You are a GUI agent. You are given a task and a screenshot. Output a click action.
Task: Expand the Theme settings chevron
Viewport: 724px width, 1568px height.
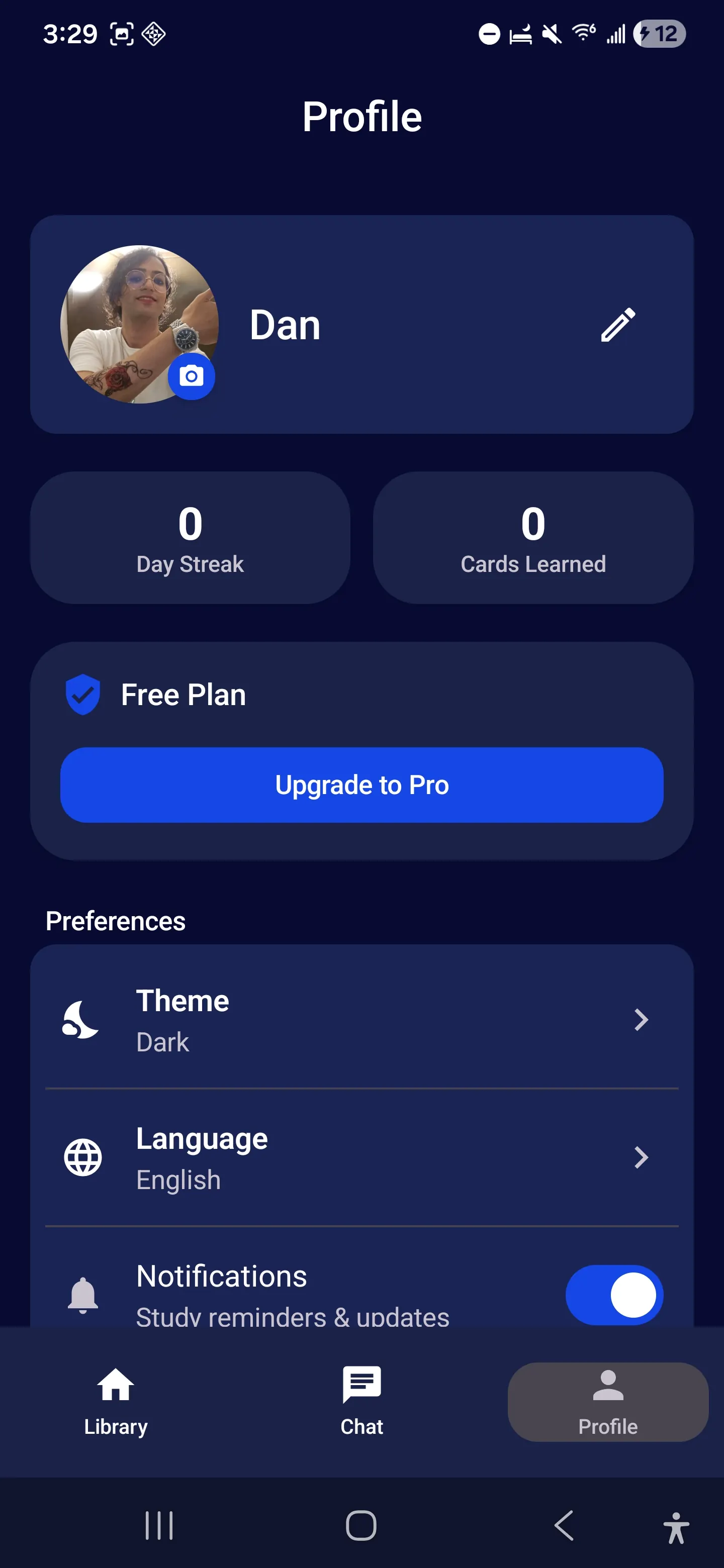pos(641,1020)
